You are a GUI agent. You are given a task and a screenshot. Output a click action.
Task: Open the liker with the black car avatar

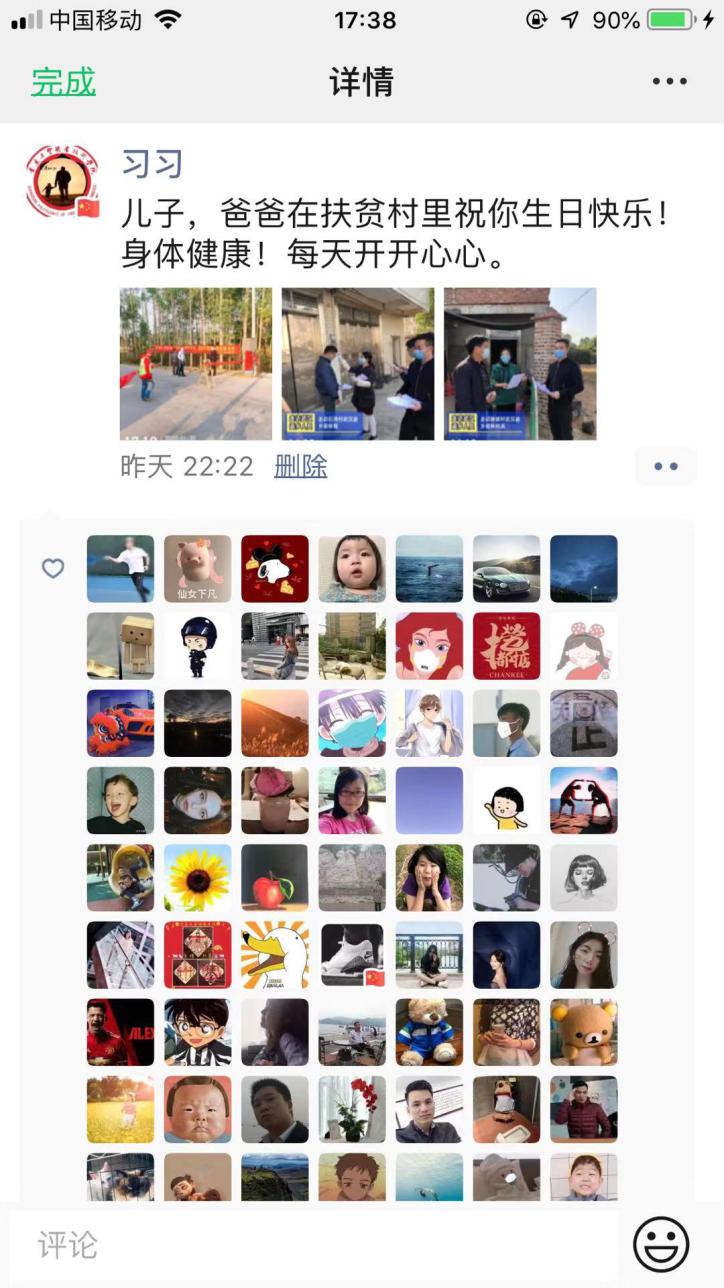point(506,569)
